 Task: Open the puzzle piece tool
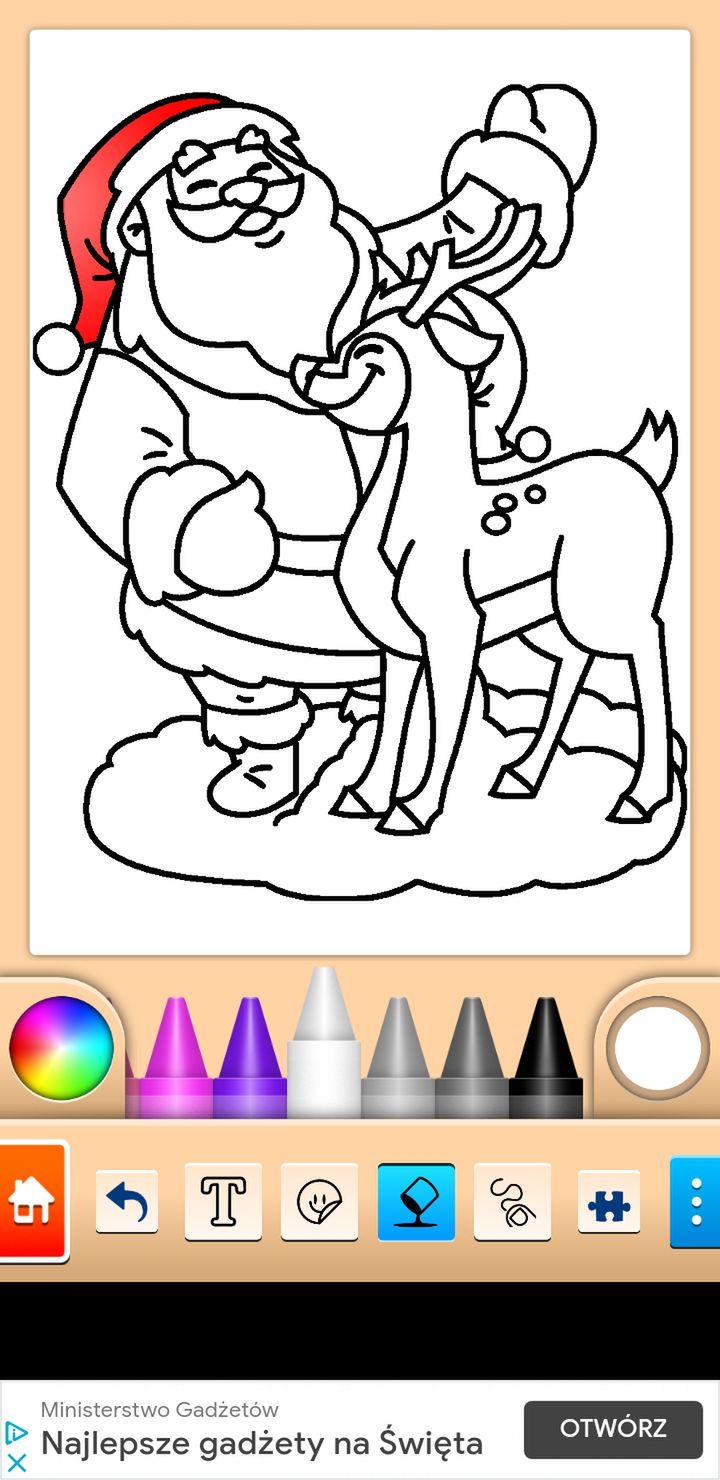pyautogui.click(x=609, y=1202)
